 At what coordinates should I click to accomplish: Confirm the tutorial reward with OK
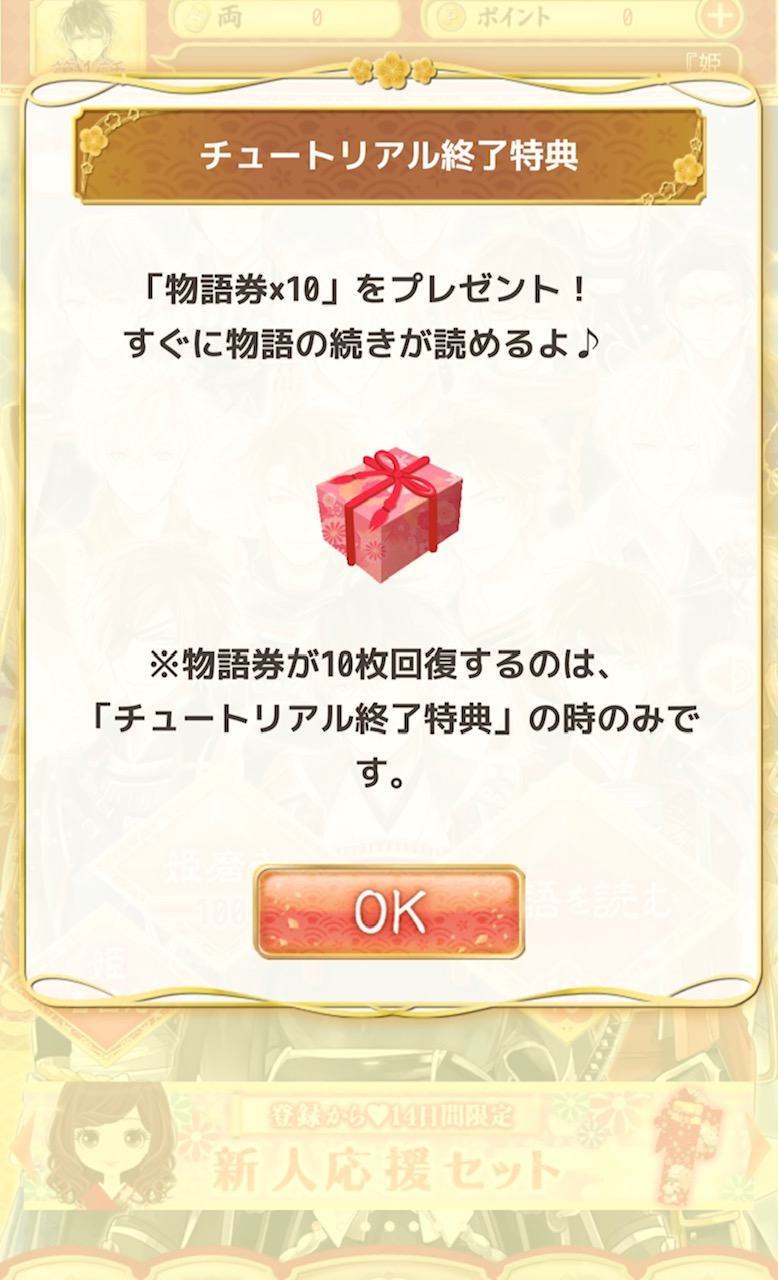tap(389, 911)
